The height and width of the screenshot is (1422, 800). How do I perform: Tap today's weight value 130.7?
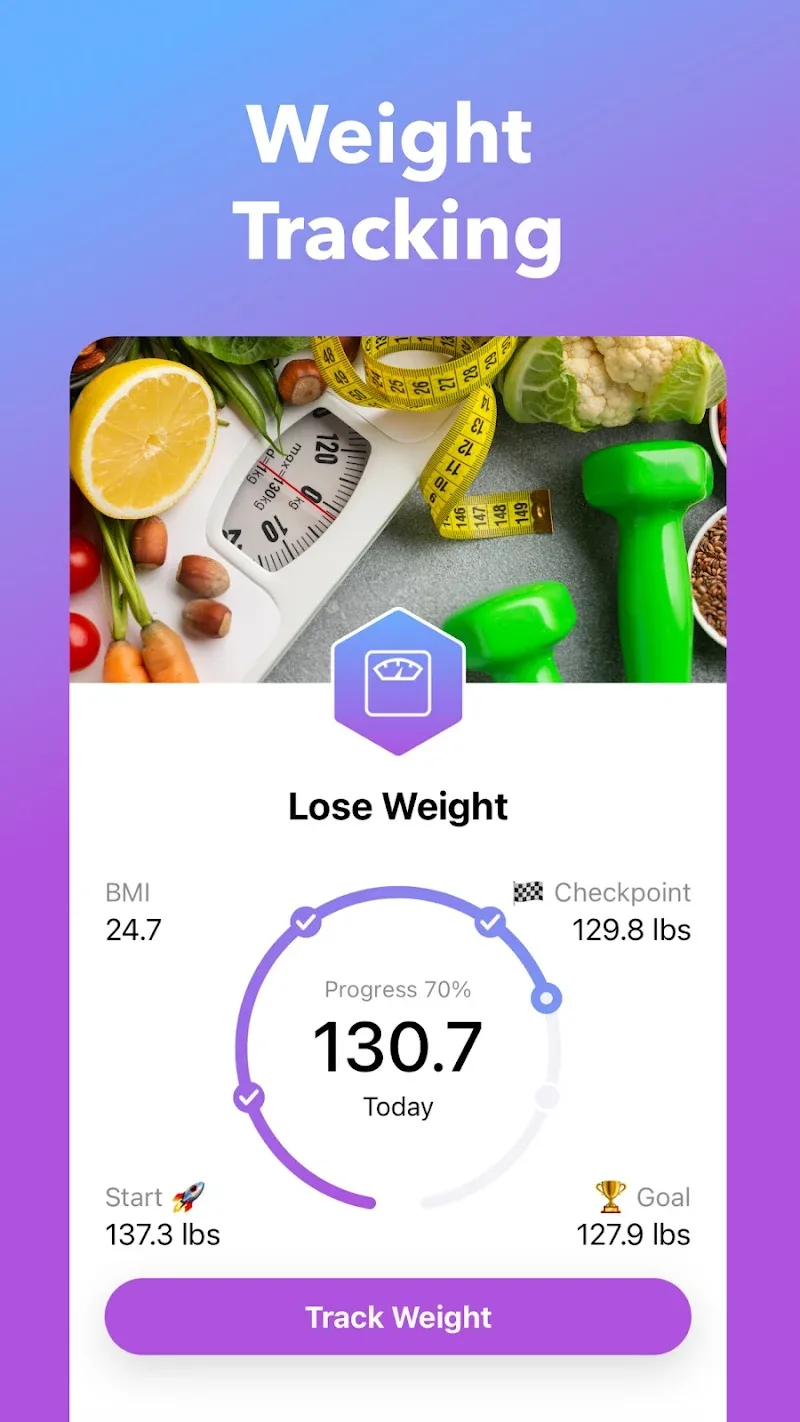398,1045
